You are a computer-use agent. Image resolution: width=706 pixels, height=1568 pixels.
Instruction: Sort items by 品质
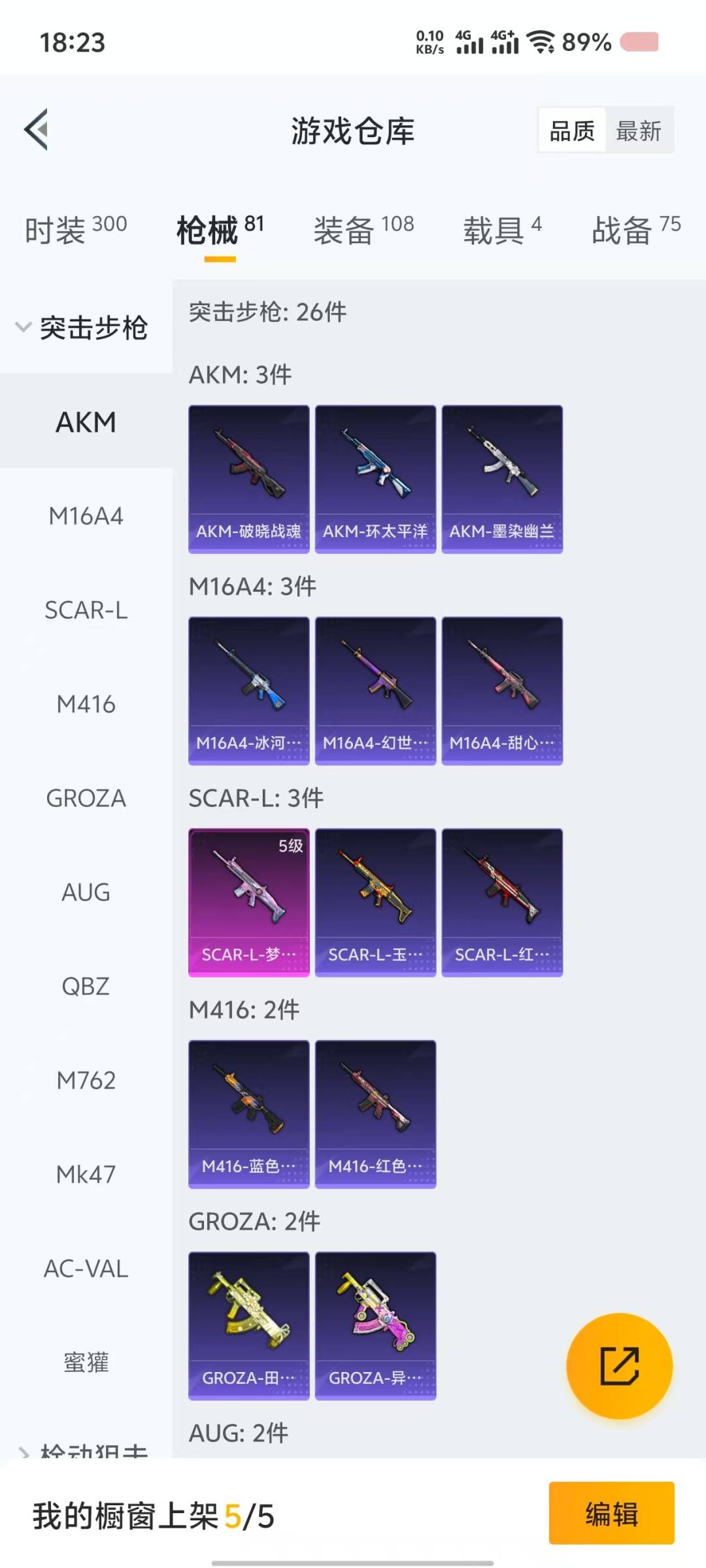click(x=572, y=131)
